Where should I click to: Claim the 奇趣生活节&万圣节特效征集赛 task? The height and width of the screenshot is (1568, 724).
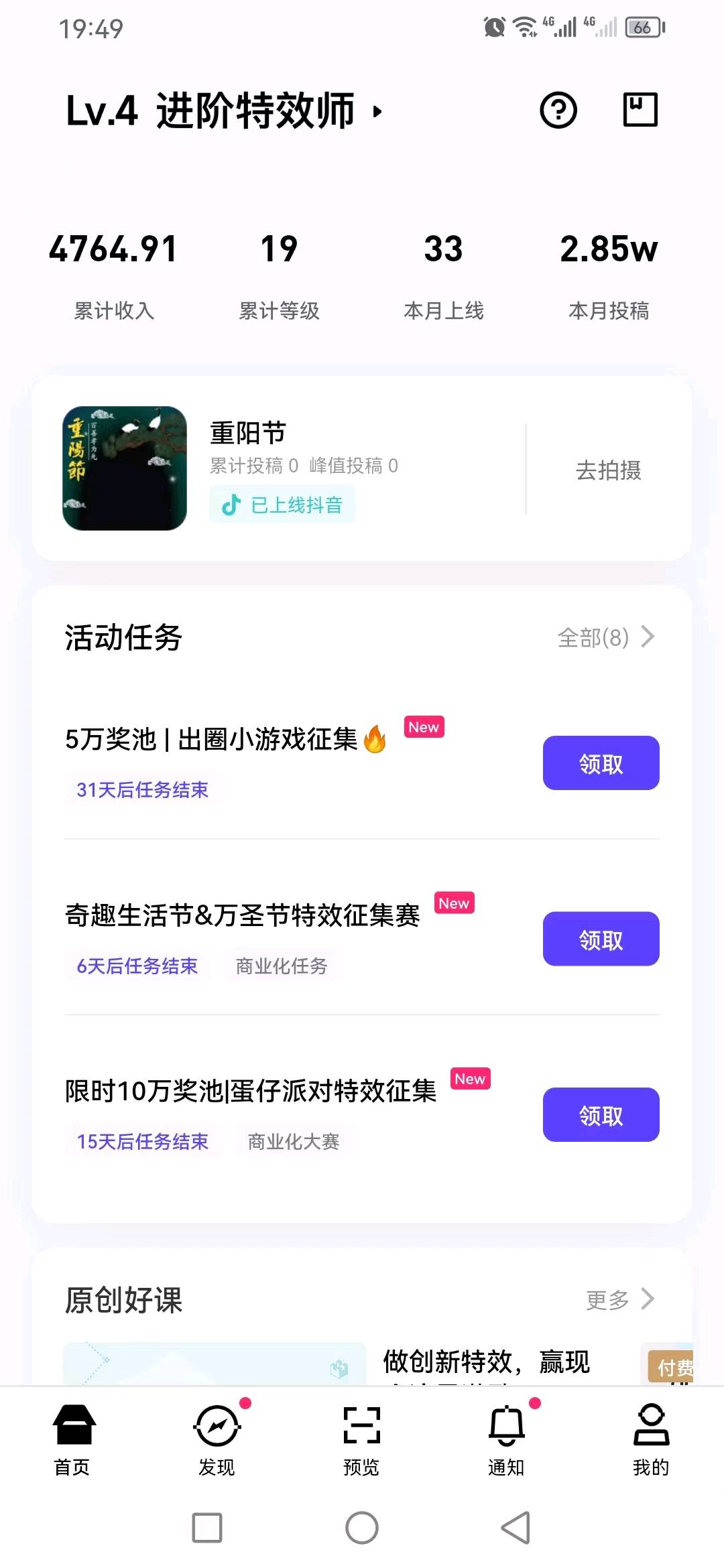click(601, 939)
